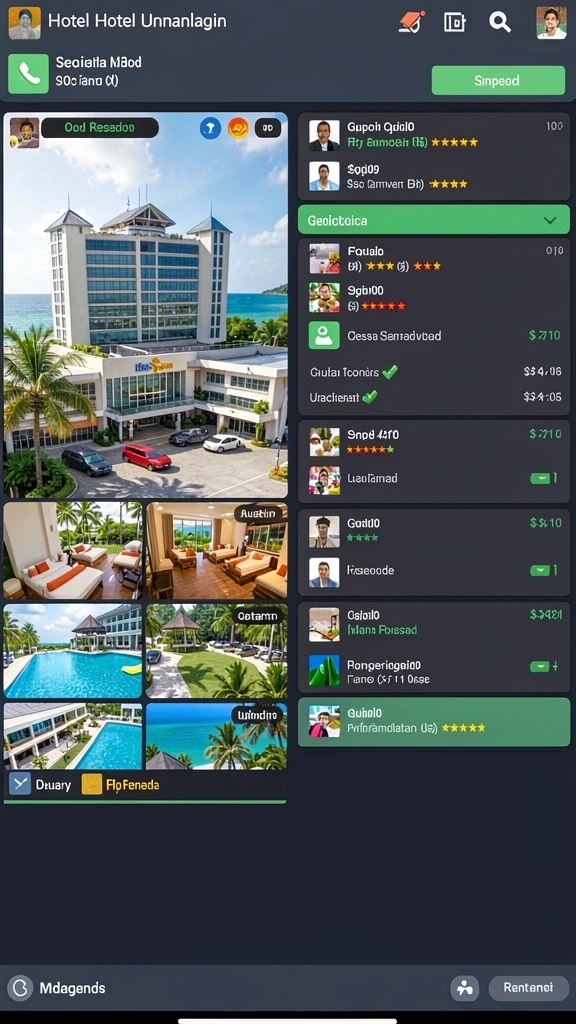Open the Cessa Semadvoad row
576x1024 pixels.
(x=434, y=336)
